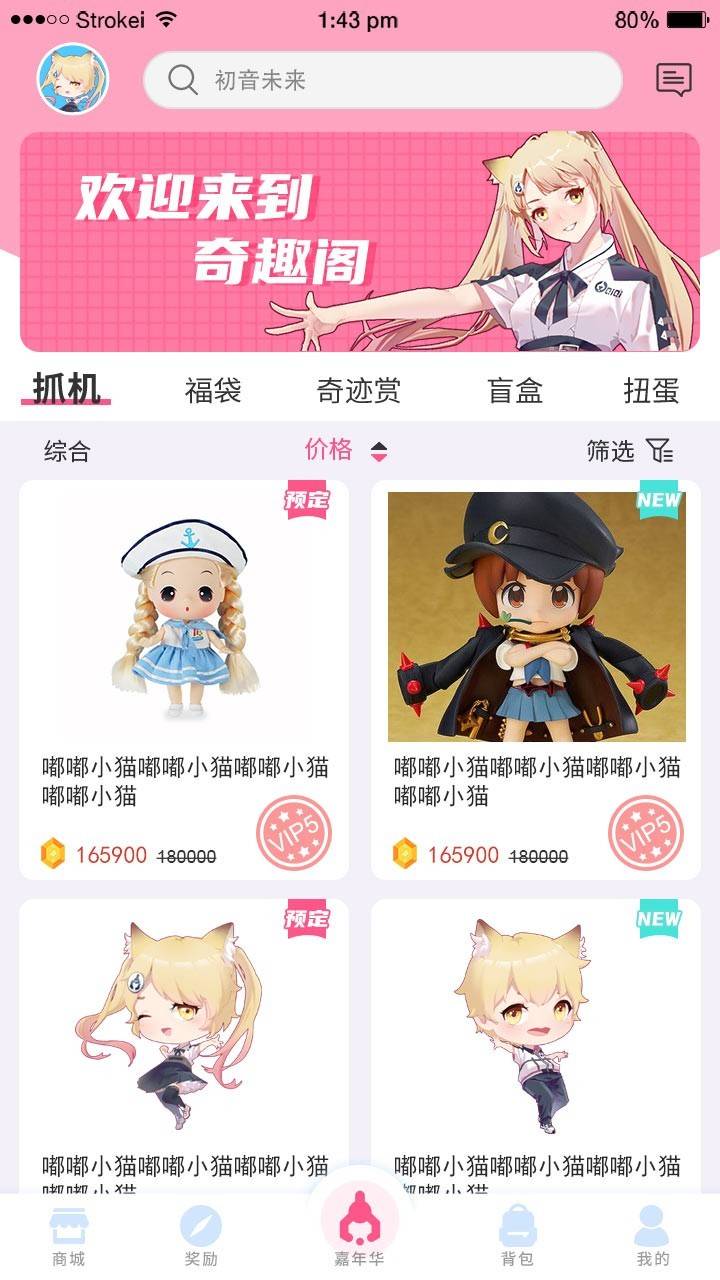Open the 筛选 filter
Image resolution: width=720 pixels, height=1280 pixels.
pos(630,452)
